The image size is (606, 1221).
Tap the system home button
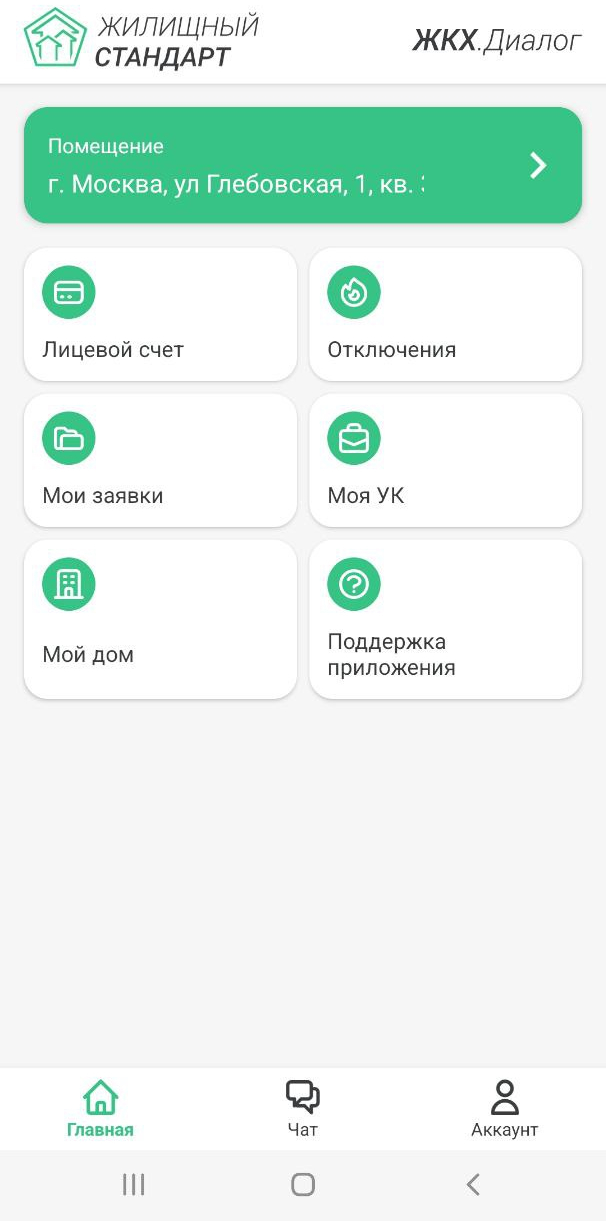pos(303,1185)
